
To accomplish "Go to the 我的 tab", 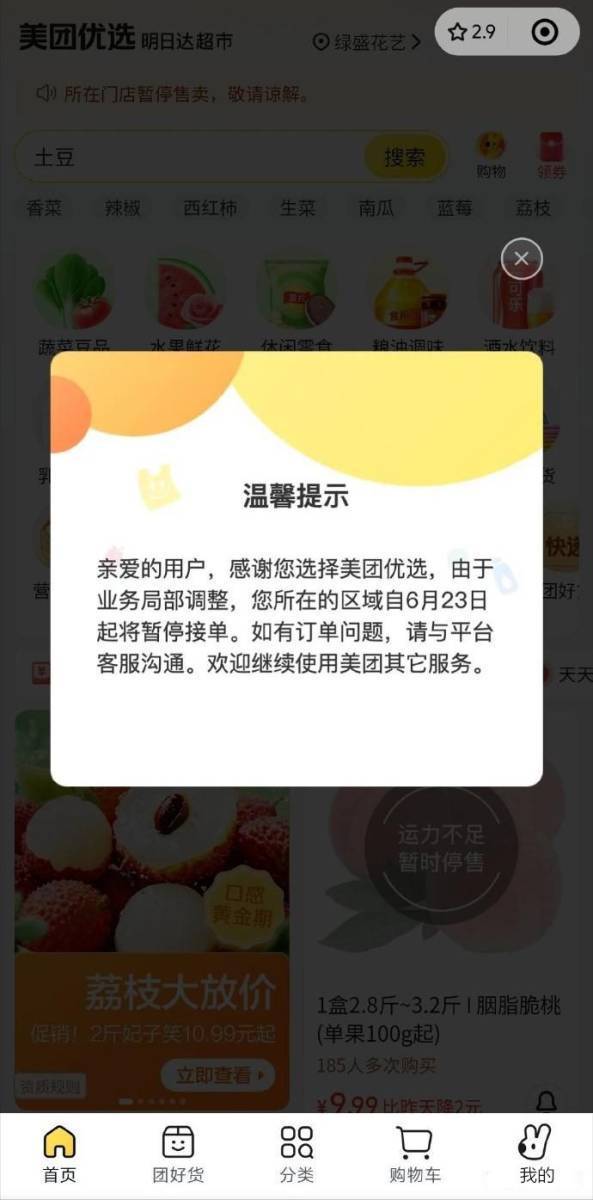I will click(536, 1154).
